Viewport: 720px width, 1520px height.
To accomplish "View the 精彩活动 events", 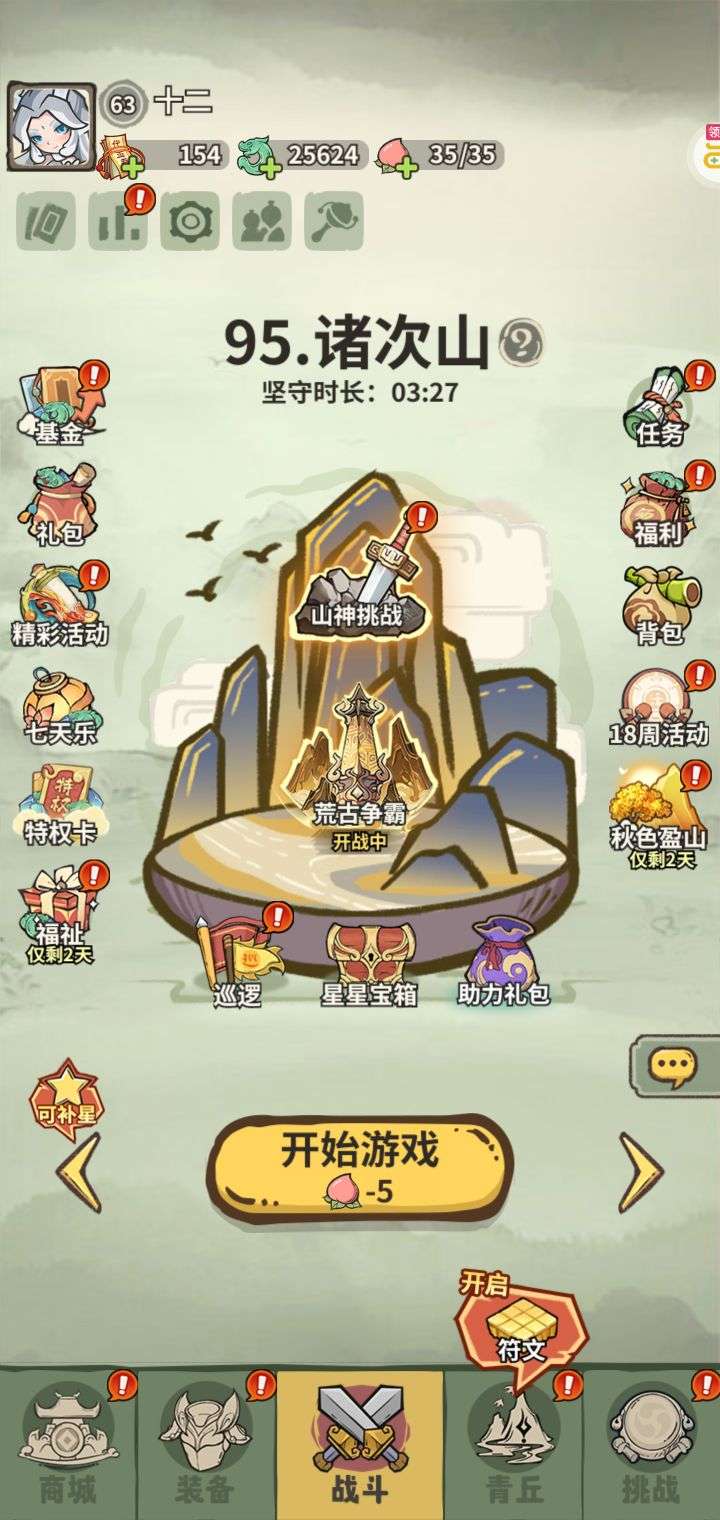I will point(59,604).
